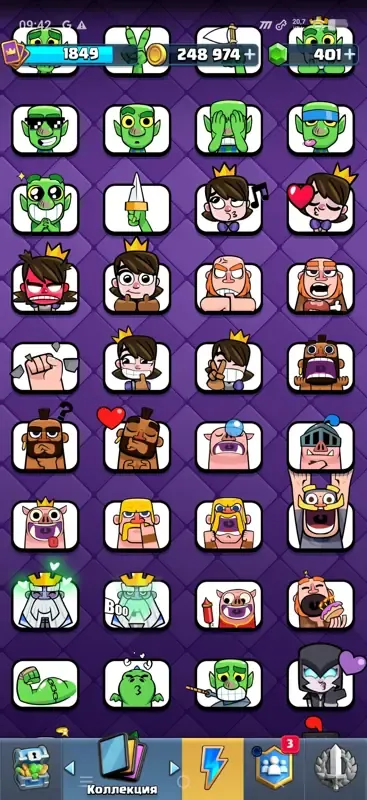Choose the princess peace sign emote
This screenshot has height=800, width=367.
point(229,363)
